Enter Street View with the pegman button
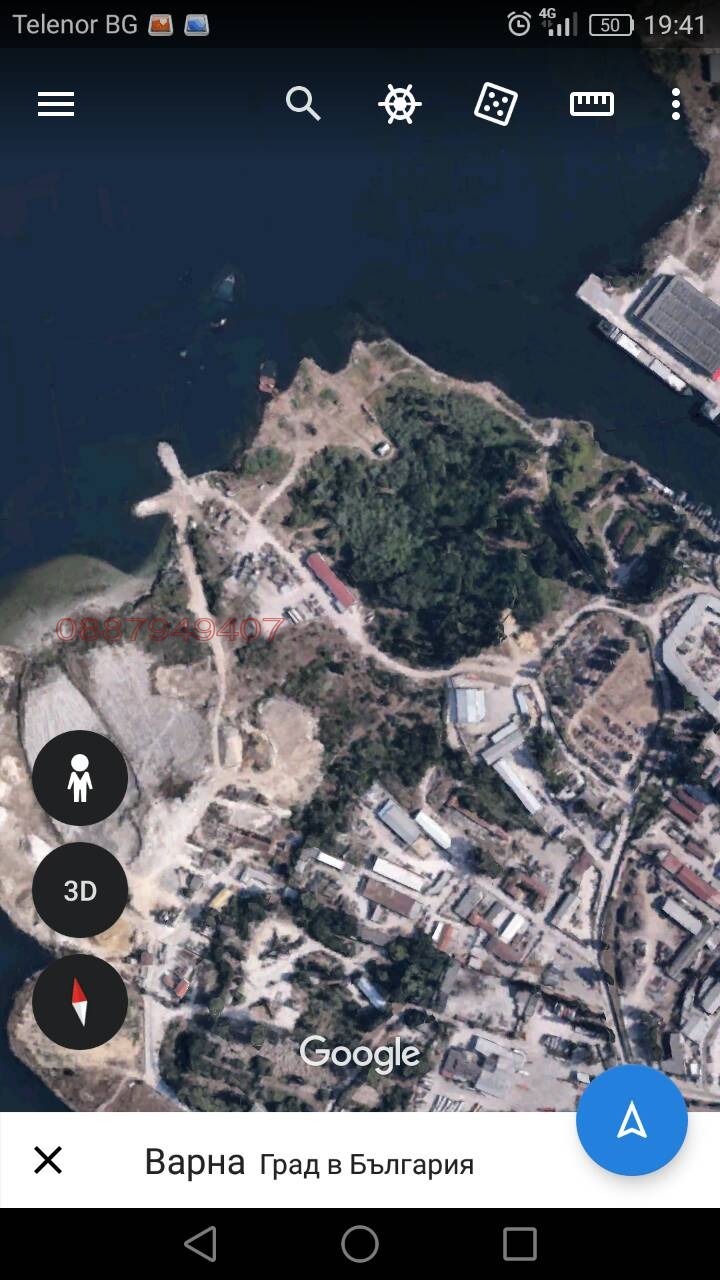Screen dimensions: 720x1280 [80, 778]
